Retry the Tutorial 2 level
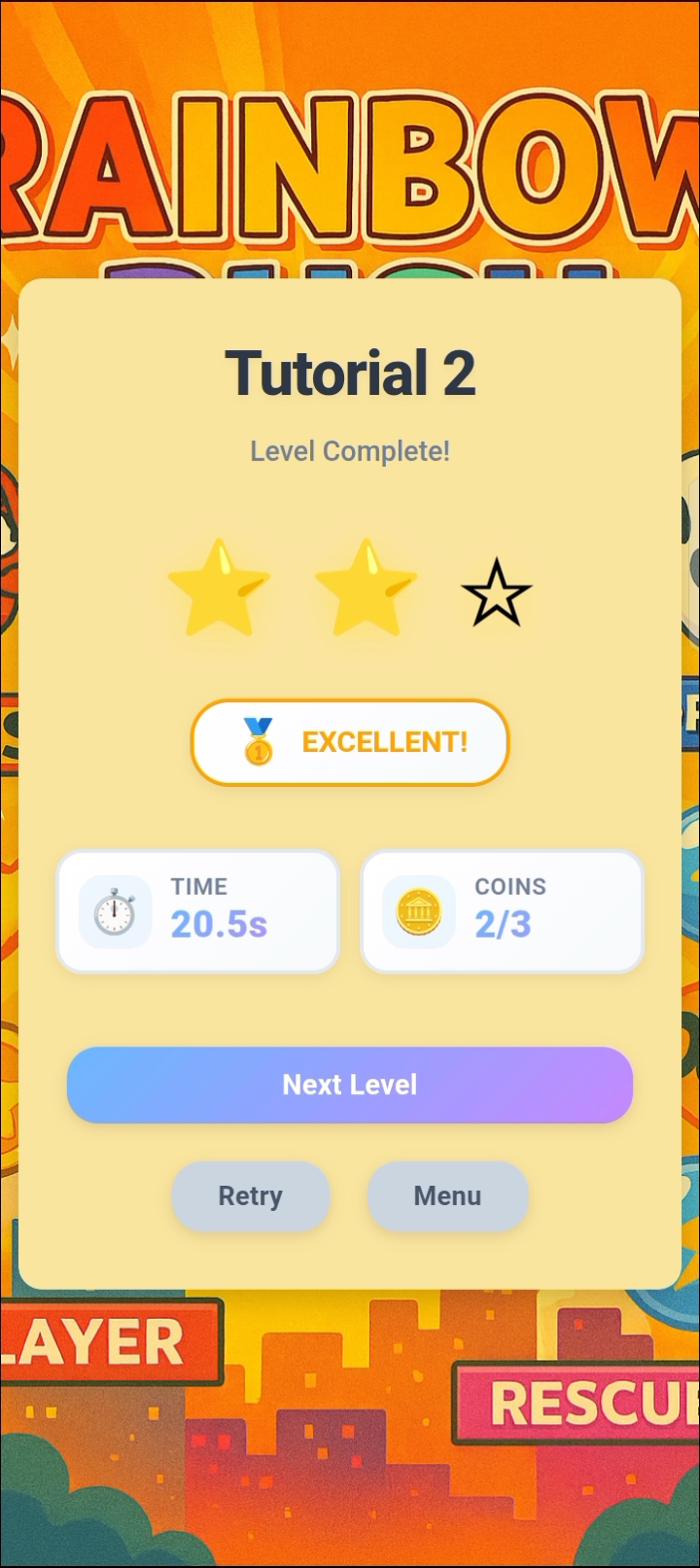 click(251, 1195)
